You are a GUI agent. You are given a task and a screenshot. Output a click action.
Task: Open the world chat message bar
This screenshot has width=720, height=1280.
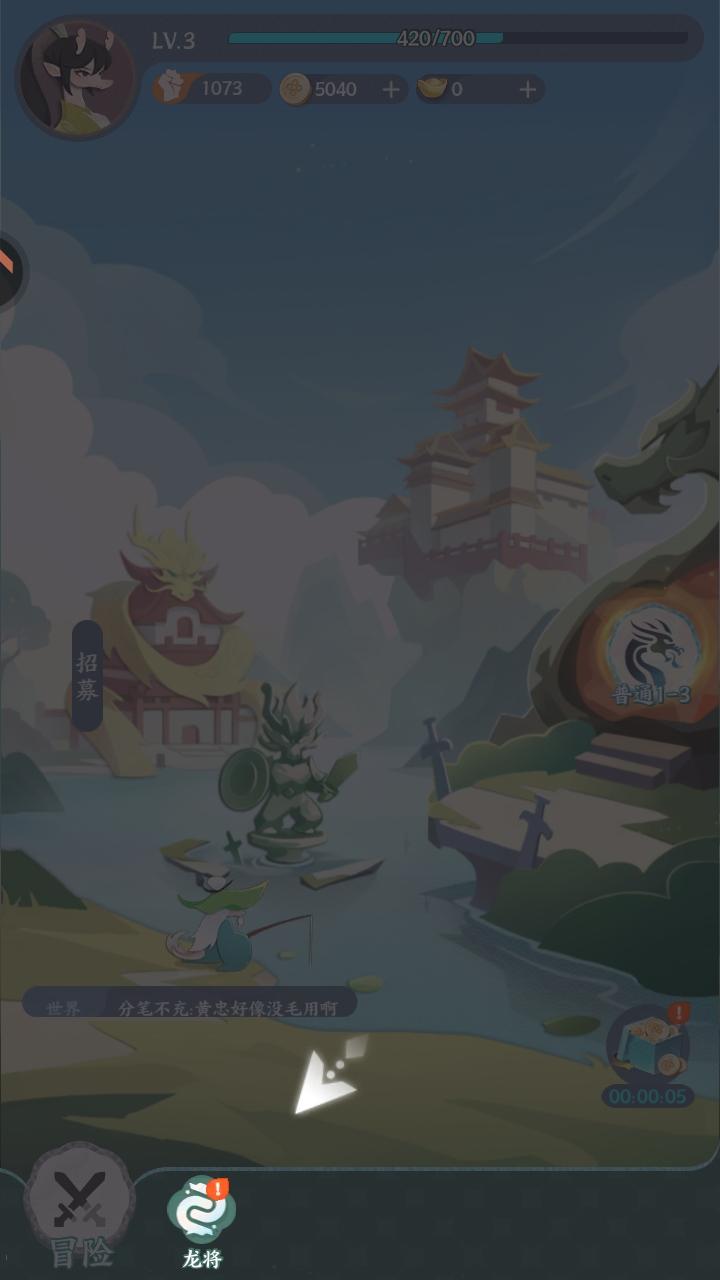(x=190, y=1007)
